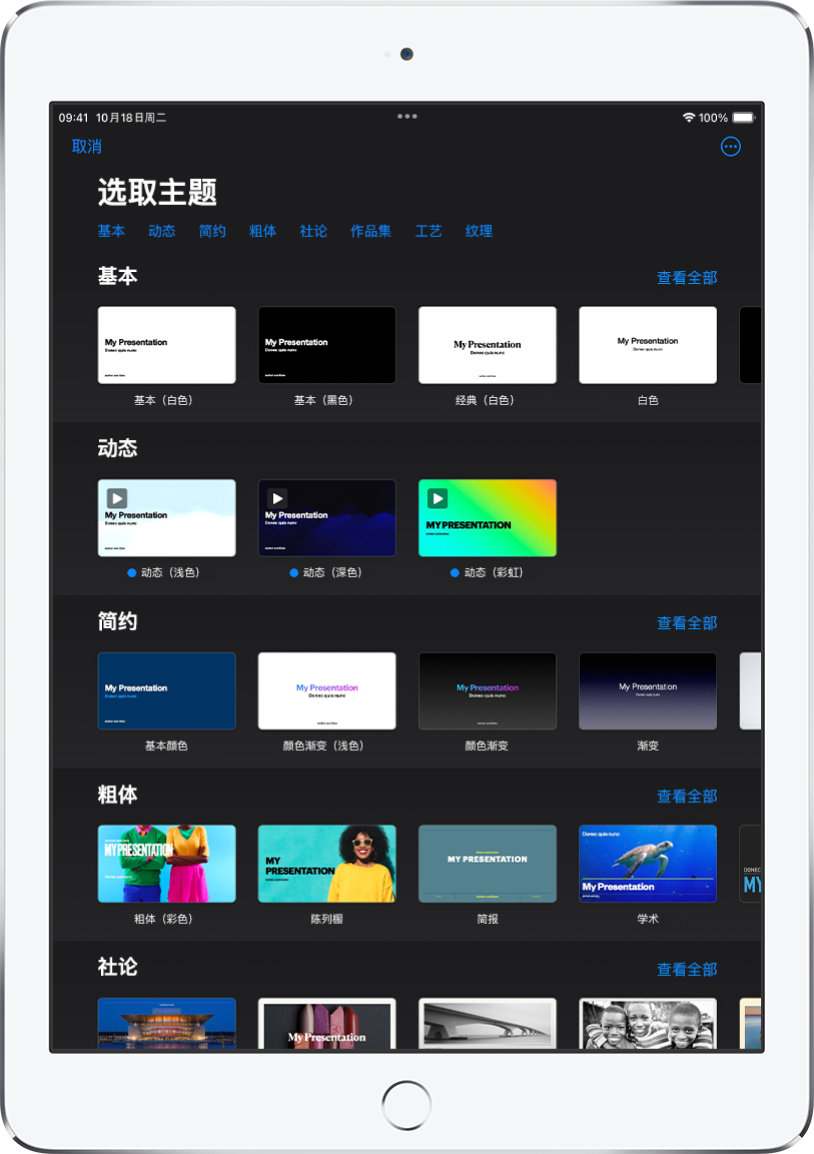Select the 基本（黑色）theme
Viewport: 814px width, 1154px height.
pos(327,345)
